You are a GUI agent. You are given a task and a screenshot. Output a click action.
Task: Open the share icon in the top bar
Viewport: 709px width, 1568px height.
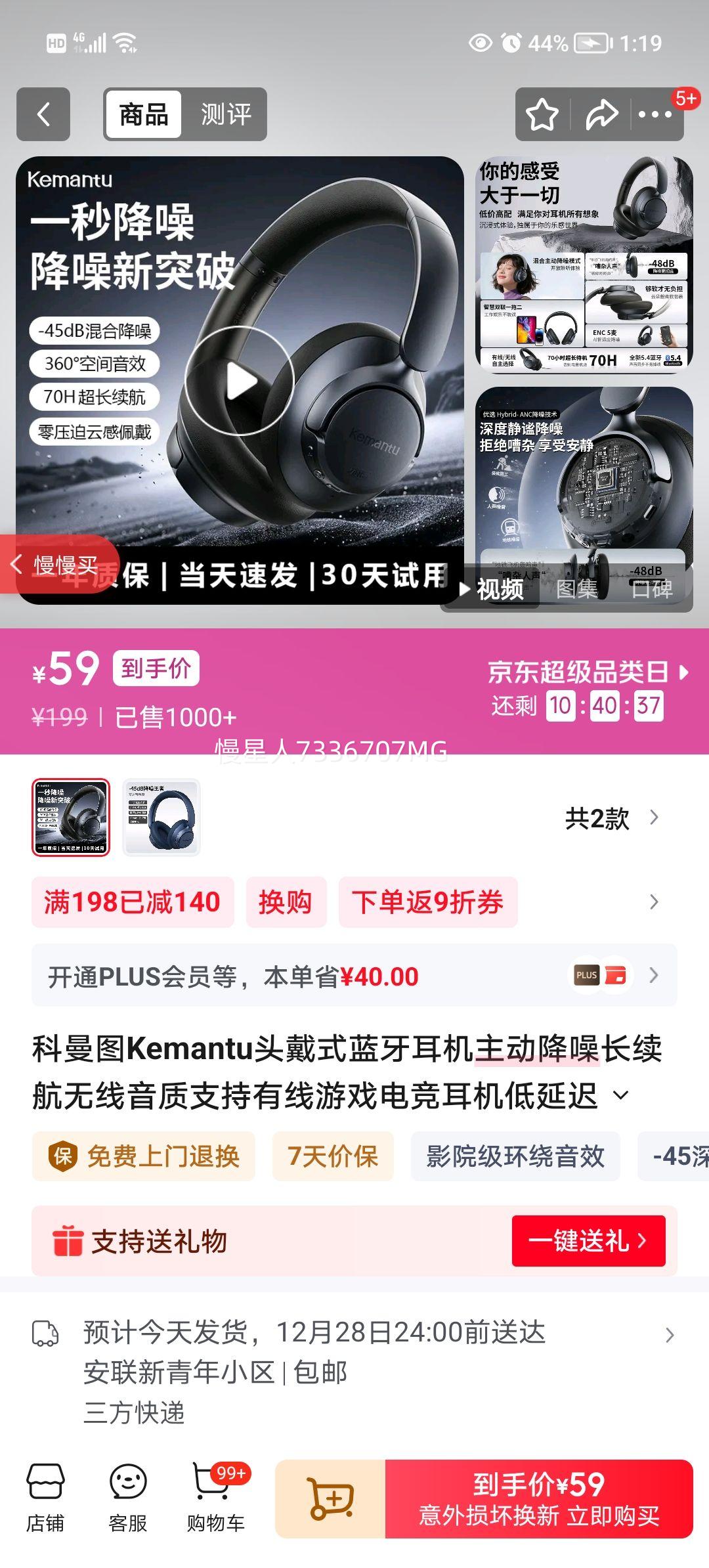[601, 114]
